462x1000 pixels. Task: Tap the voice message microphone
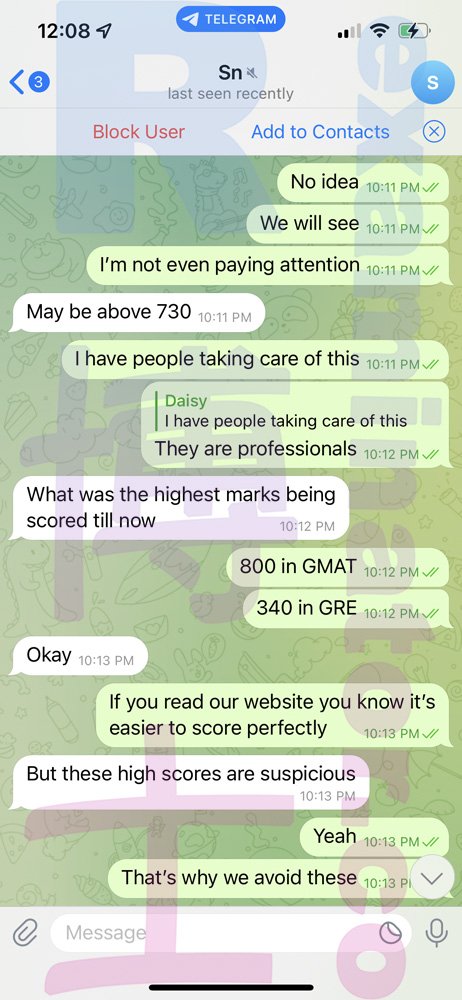(436, 934)
